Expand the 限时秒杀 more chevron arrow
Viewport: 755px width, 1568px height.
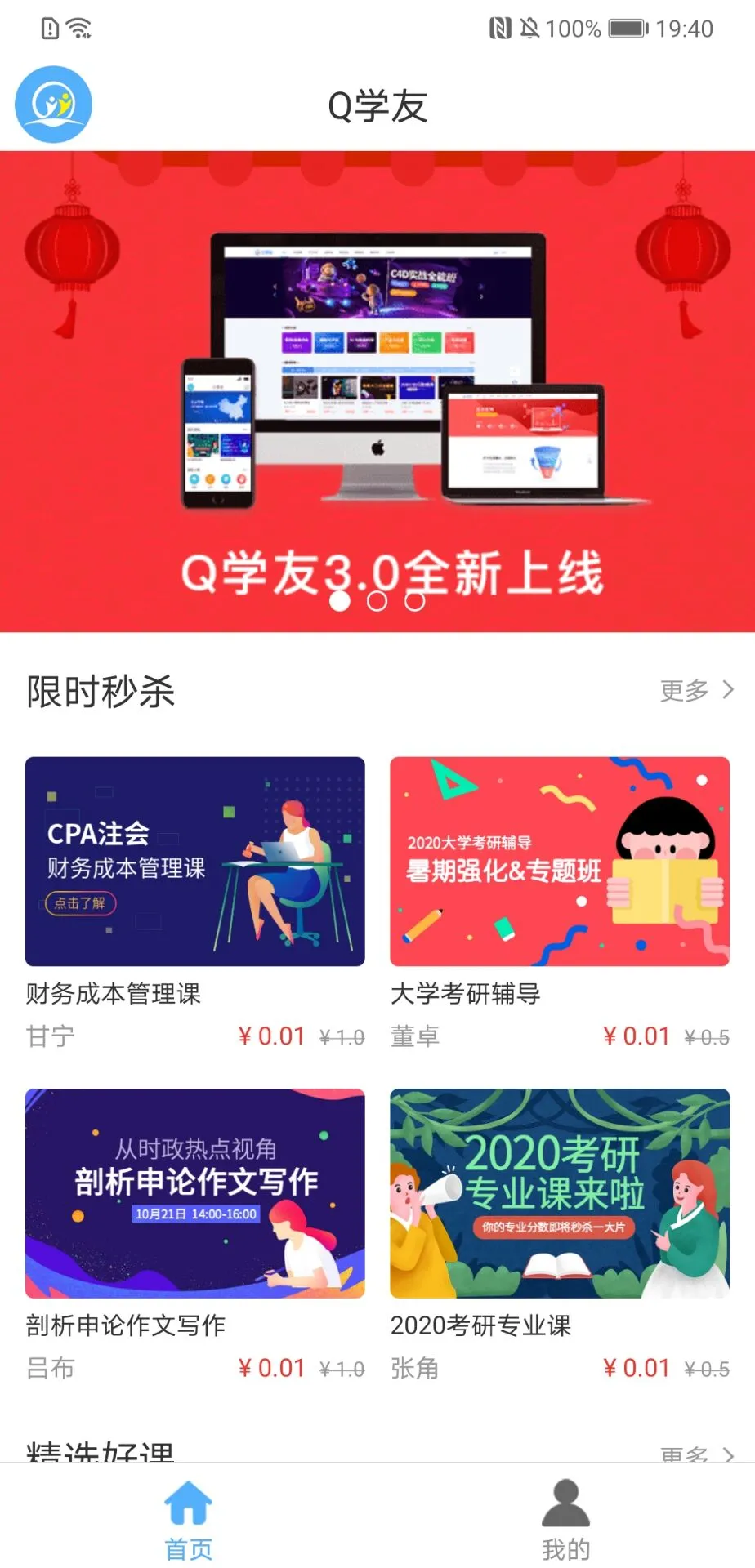tap(727, 690)
